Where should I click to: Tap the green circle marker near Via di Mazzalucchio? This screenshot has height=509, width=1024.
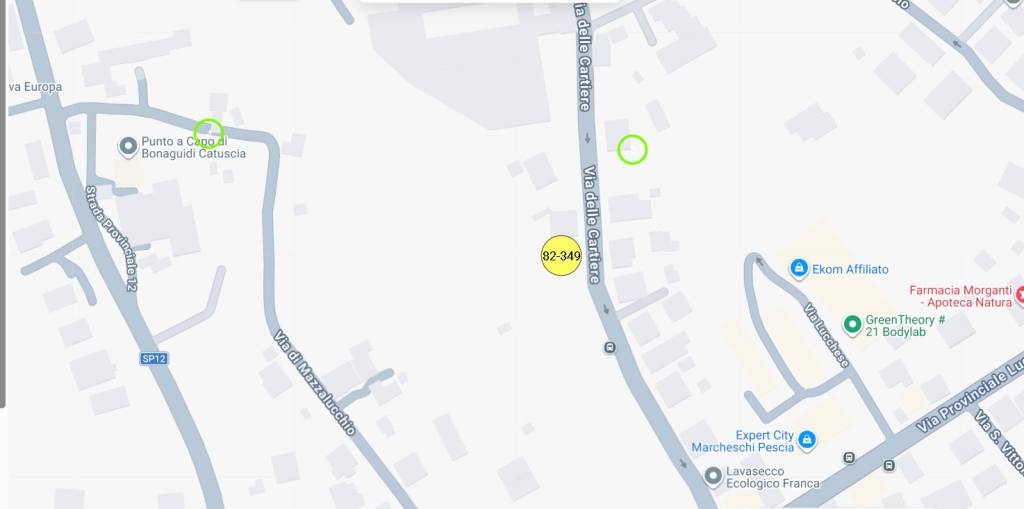[x=208, y=132]
